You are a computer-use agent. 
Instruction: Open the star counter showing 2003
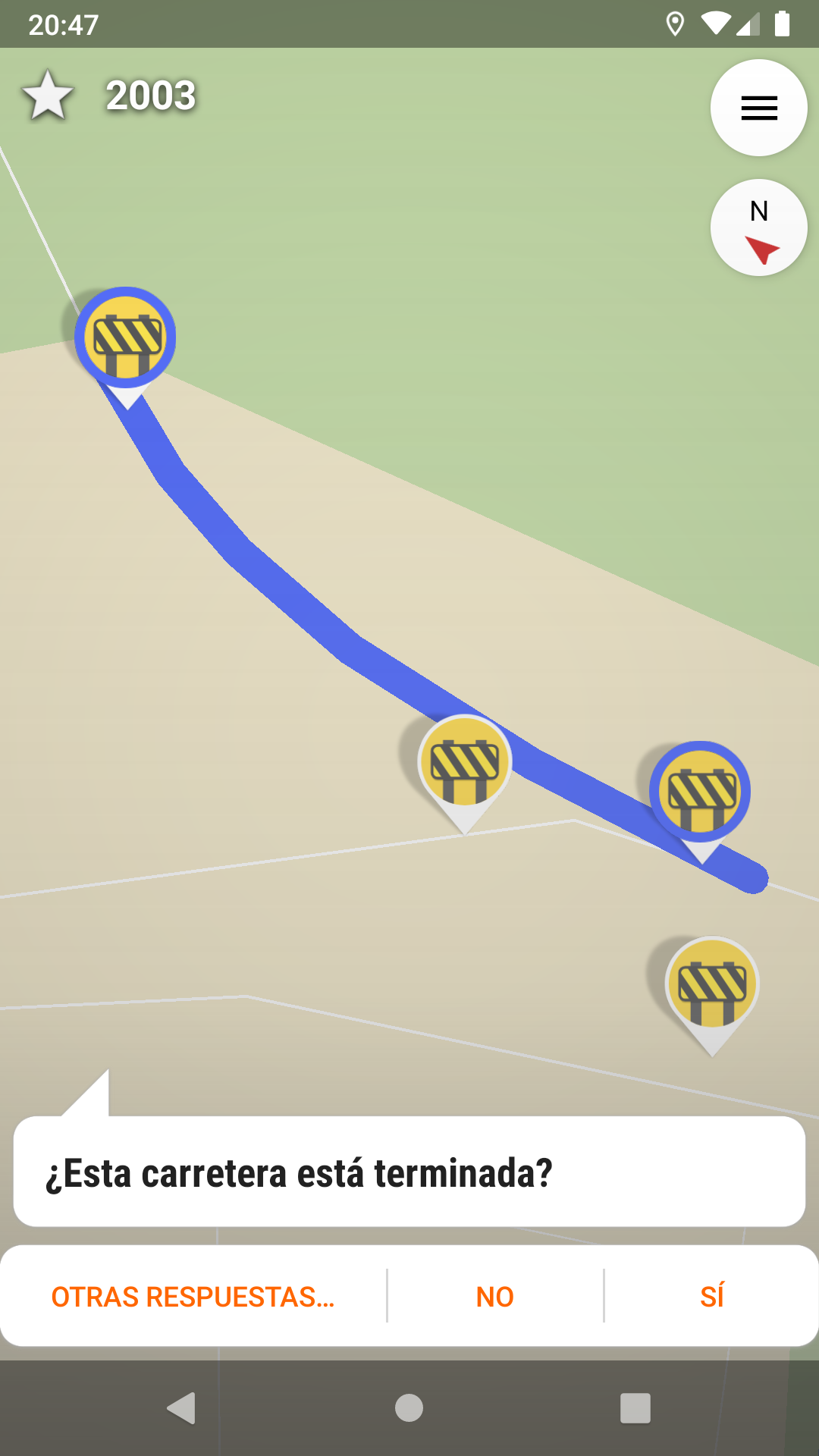109,96
